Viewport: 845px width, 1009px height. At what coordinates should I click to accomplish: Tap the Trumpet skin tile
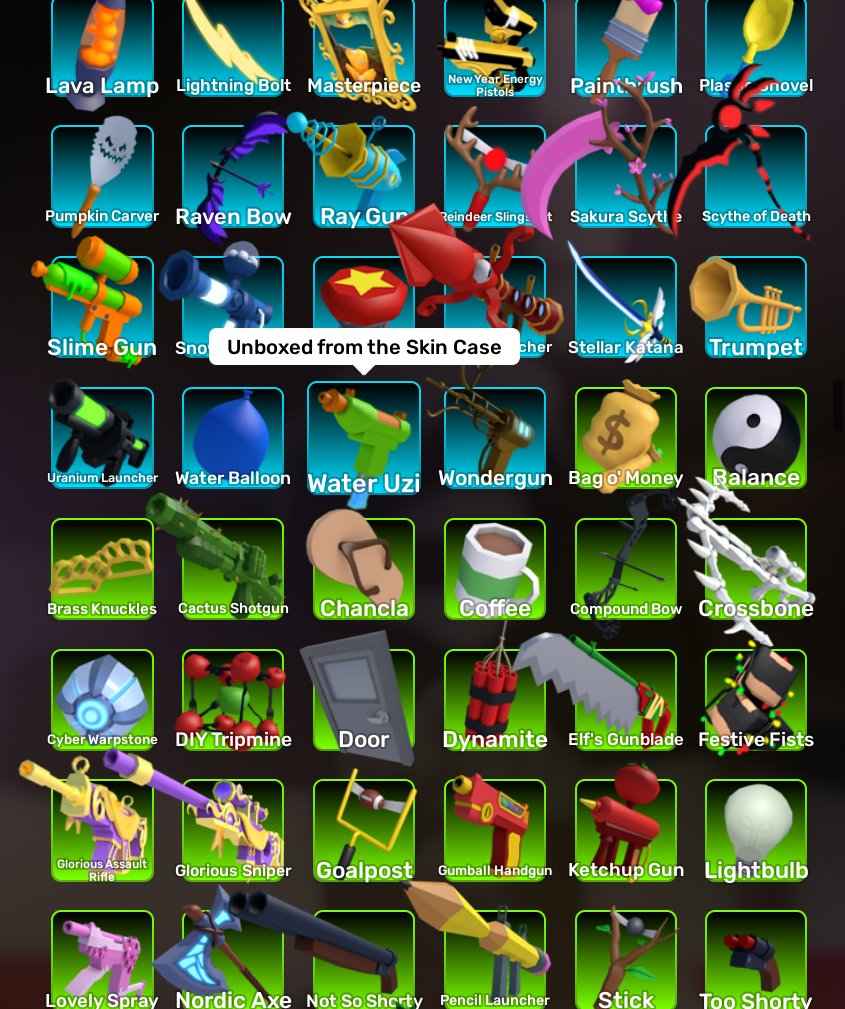756,307
